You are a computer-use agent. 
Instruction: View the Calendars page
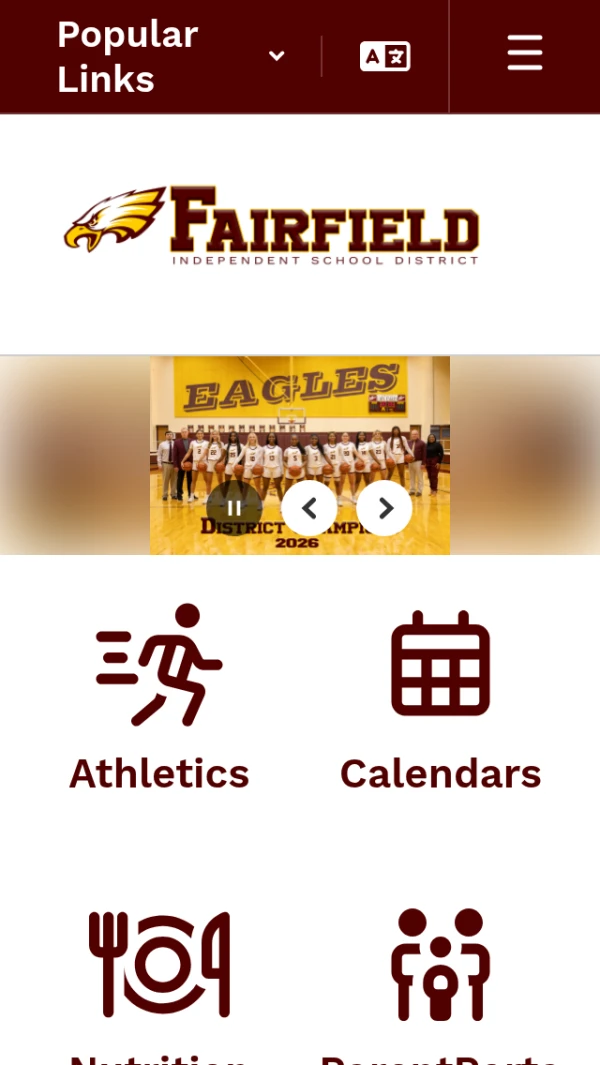click(x=440, y=700)
